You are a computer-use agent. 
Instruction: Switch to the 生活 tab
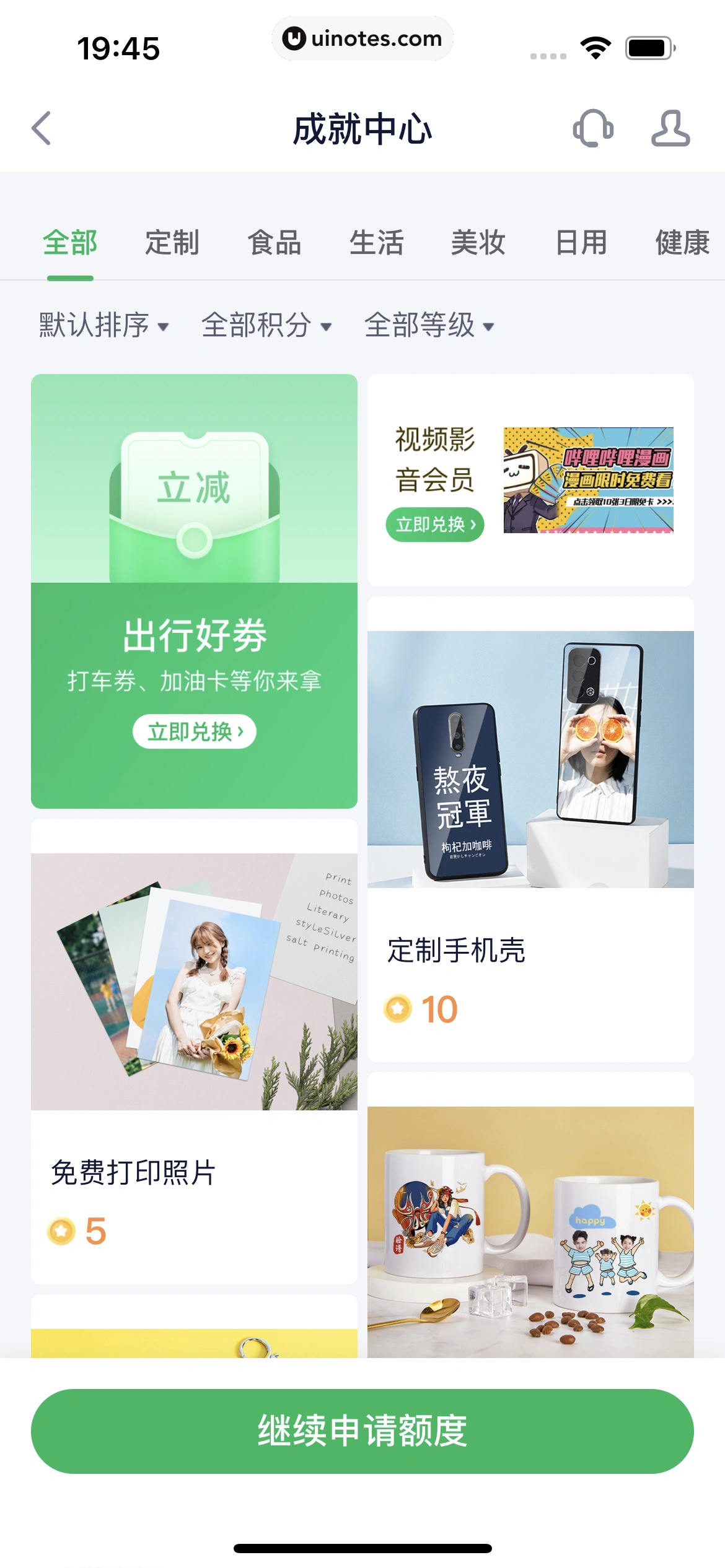376,242
